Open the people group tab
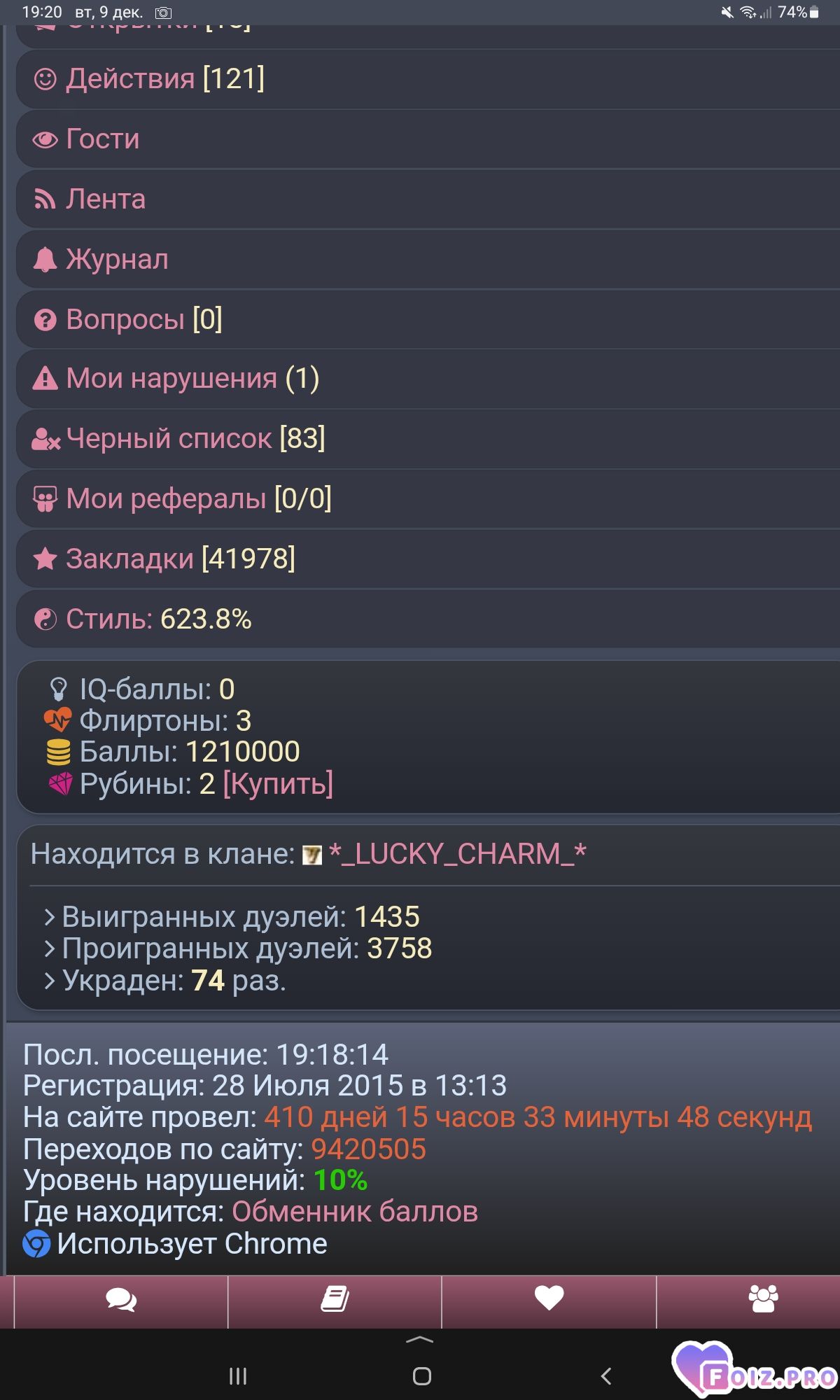Image resolution: width=840 pixels, height=1400 pixels. click(763, 1299)
